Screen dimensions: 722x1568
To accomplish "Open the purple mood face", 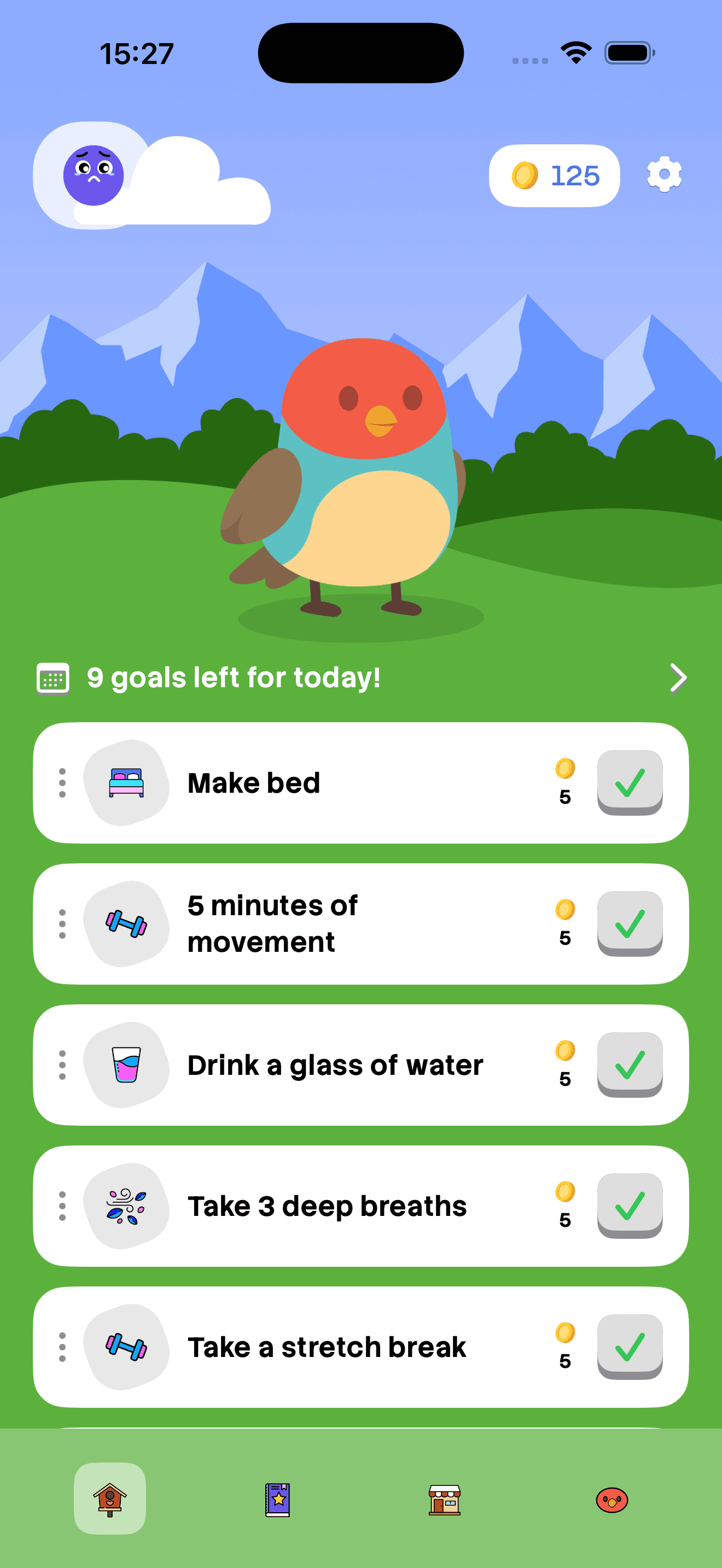I will click(x=94, y=175).
